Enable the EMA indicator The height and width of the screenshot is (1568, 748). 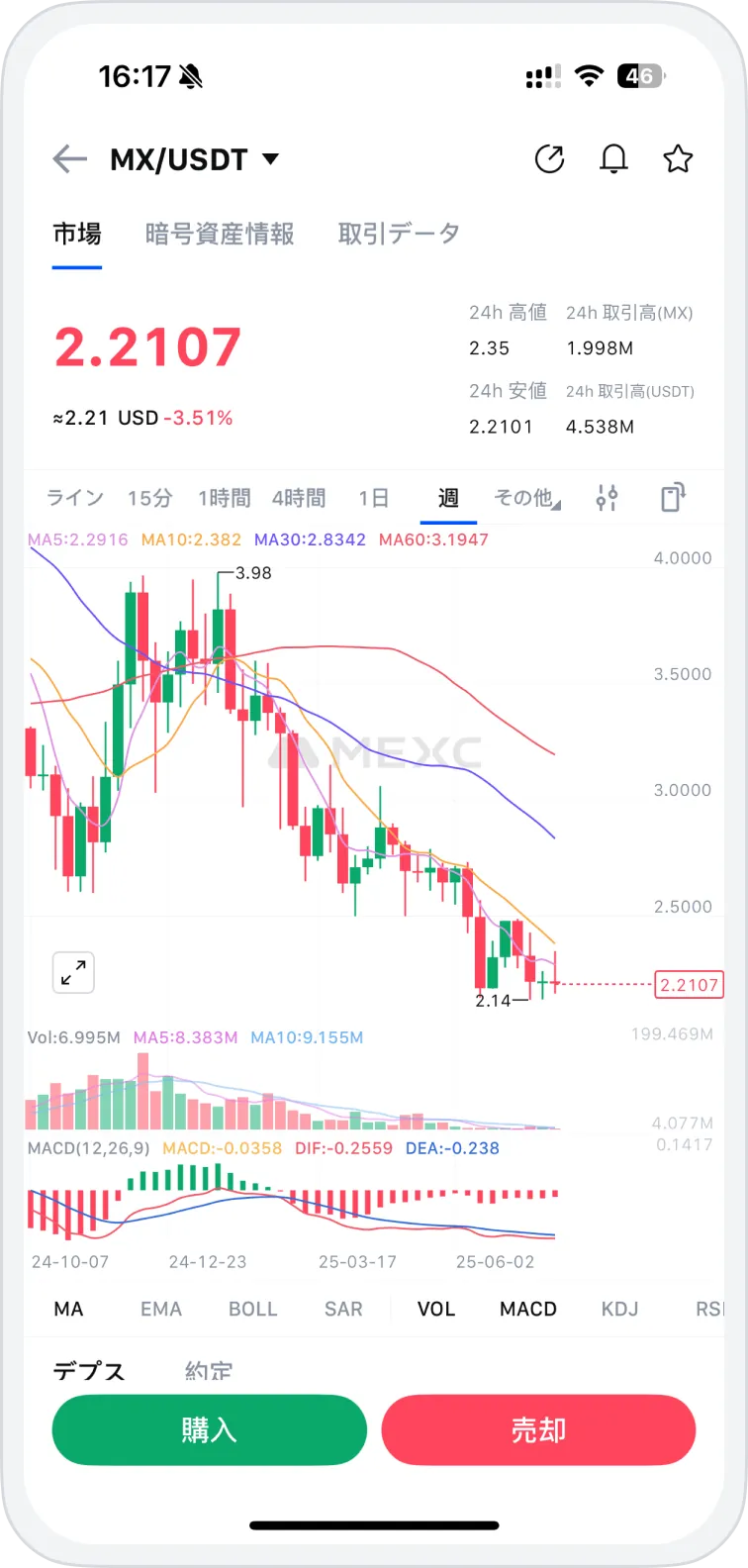click(x=161, y=1309)
